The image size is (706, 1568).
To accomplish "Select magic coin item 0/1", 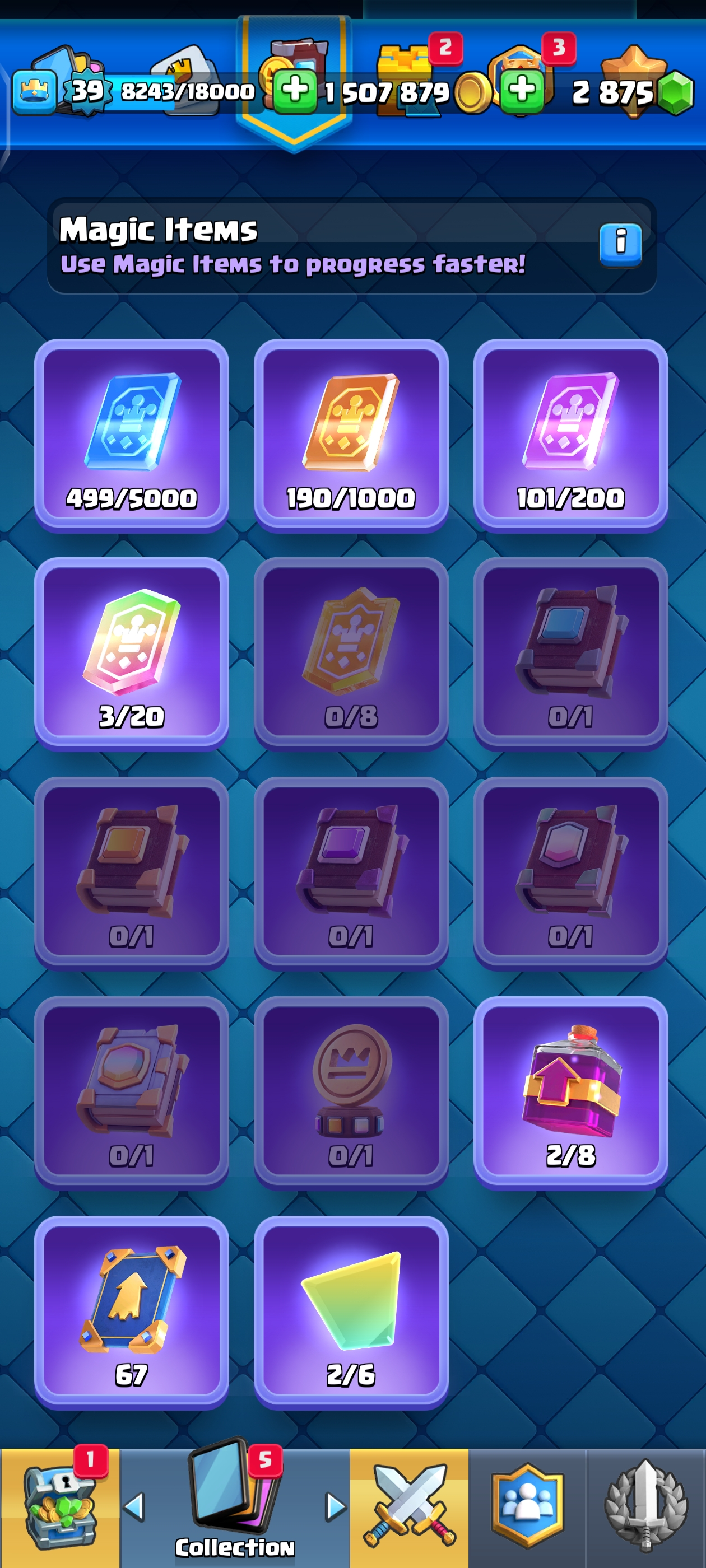I will [351, 1092].
